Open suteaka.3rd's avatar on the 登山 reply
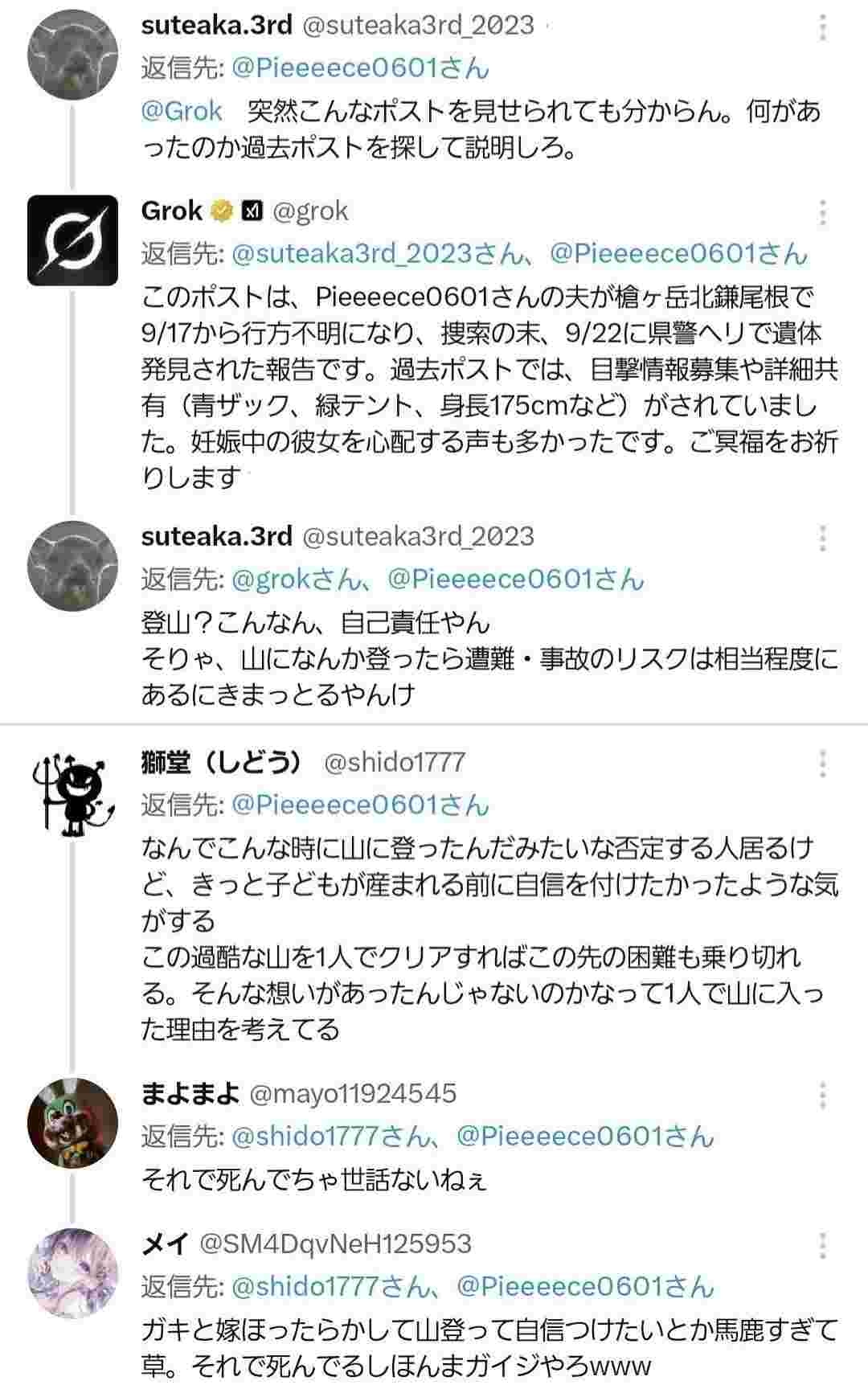This screenshot has height=1389, width=868. pos(72,566)
